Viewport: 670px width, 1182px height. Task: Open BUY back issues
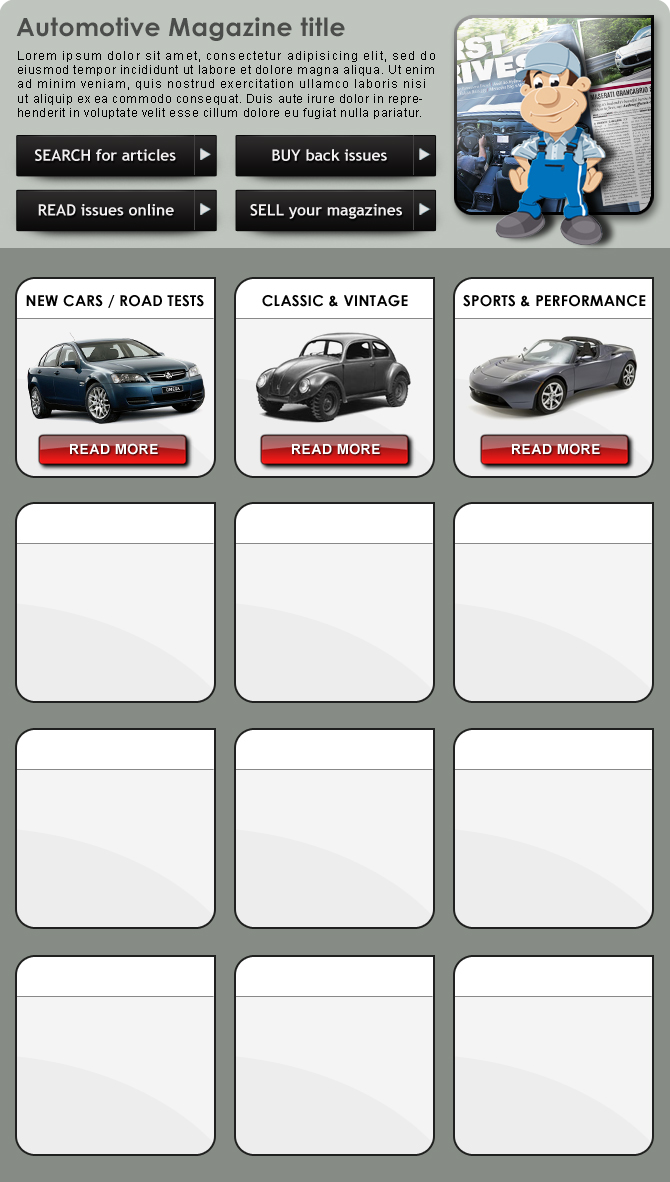point(335,156)
